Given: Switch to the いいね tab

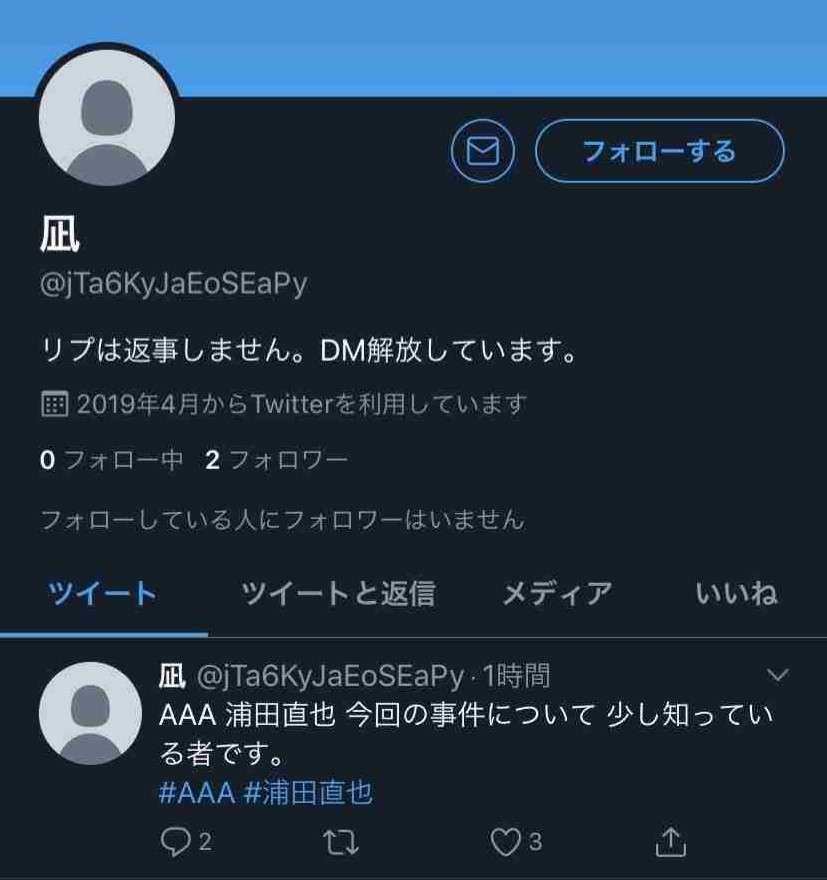Looking at the screenshot, I should [x=736, y=593].
